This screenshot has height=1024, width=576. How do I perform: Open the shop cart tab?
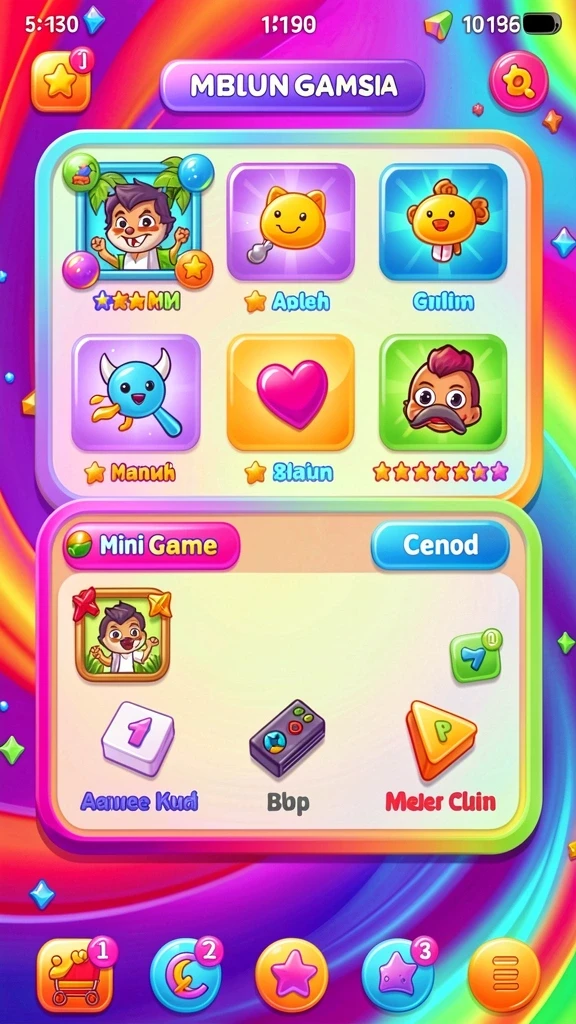click(74, 976)
